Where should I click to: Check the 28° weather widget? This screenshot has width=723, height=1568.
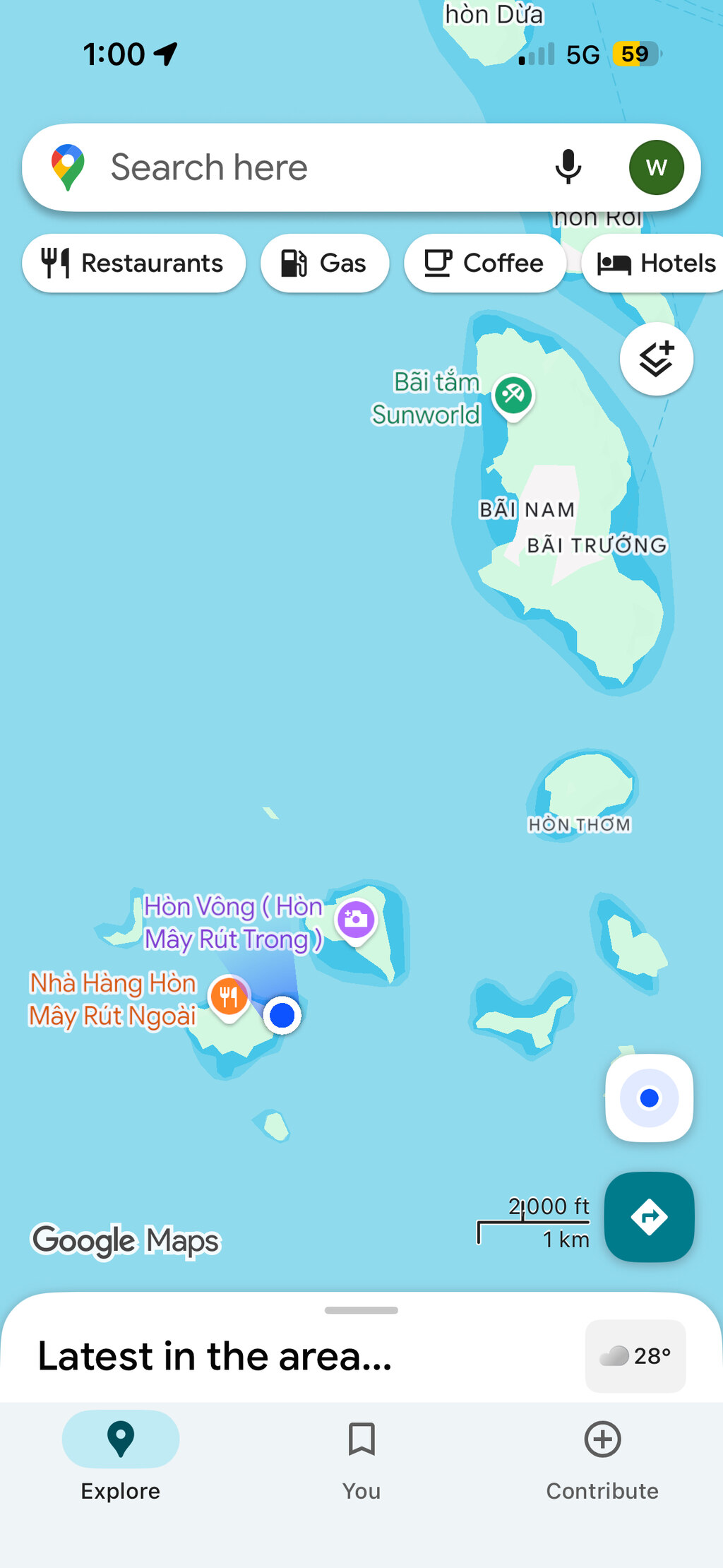635,1356
